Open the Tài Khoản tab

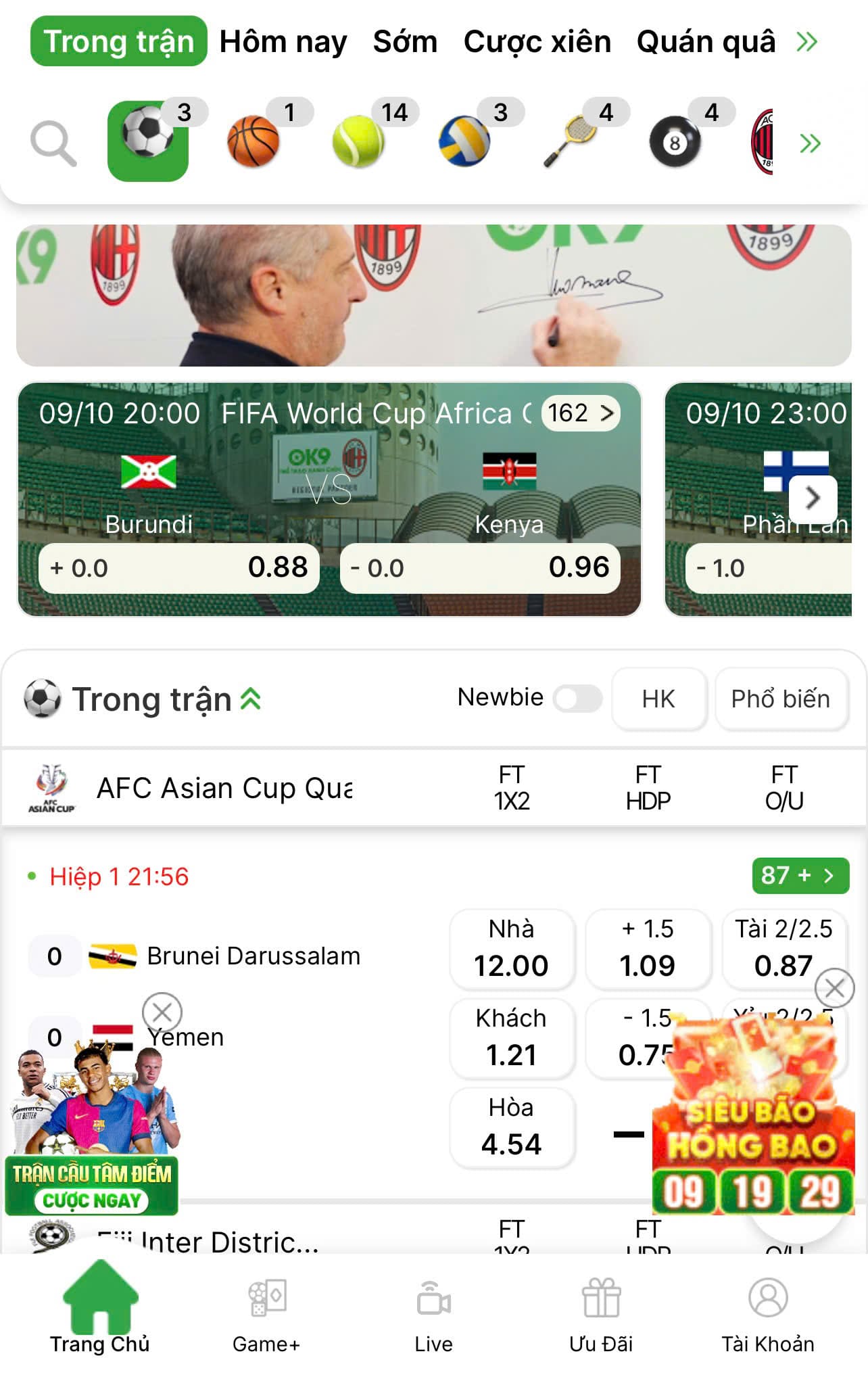point(767,1315)
